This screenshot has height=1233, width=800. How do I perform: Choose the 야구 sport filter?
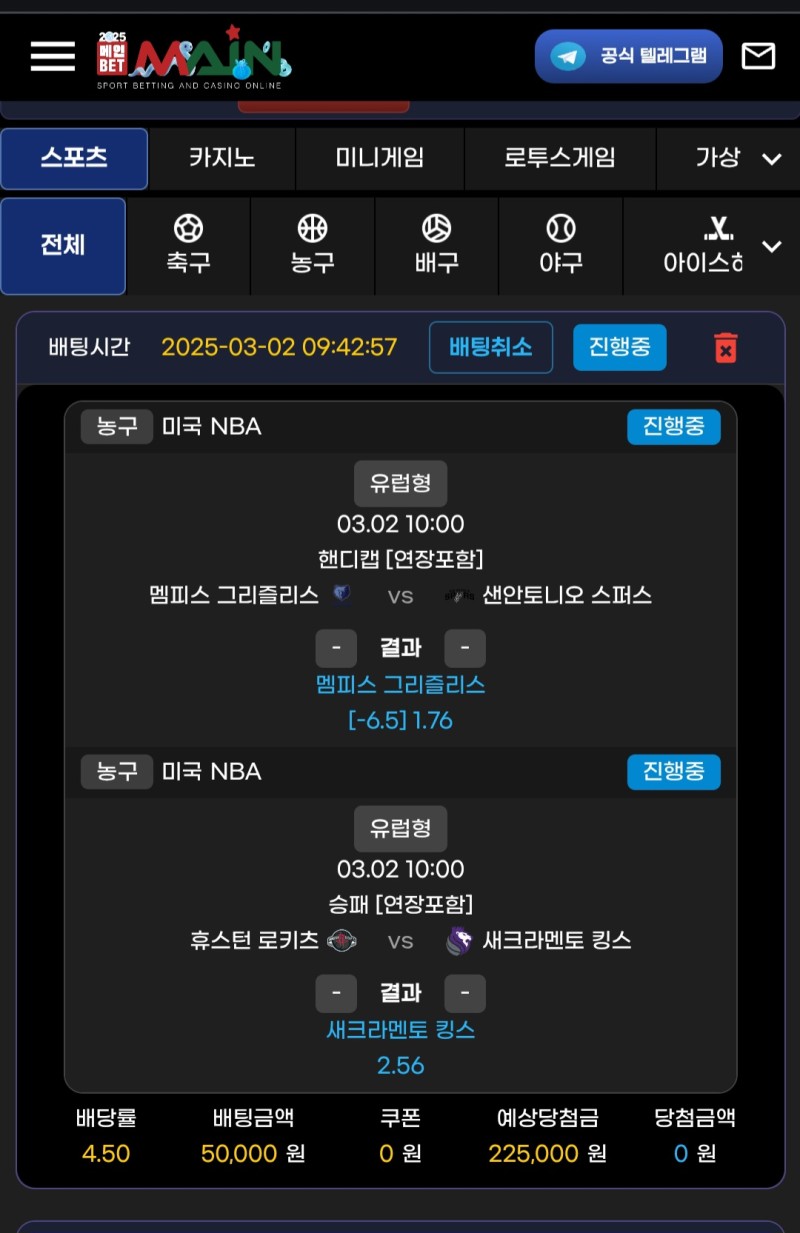tap(560, 246)
